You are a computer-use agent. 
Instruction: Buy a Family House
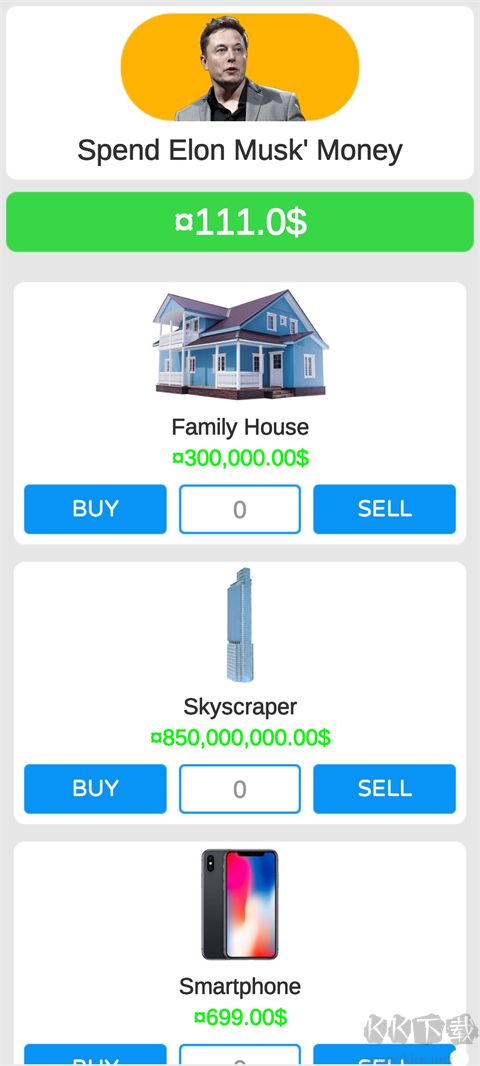point(95,509)
